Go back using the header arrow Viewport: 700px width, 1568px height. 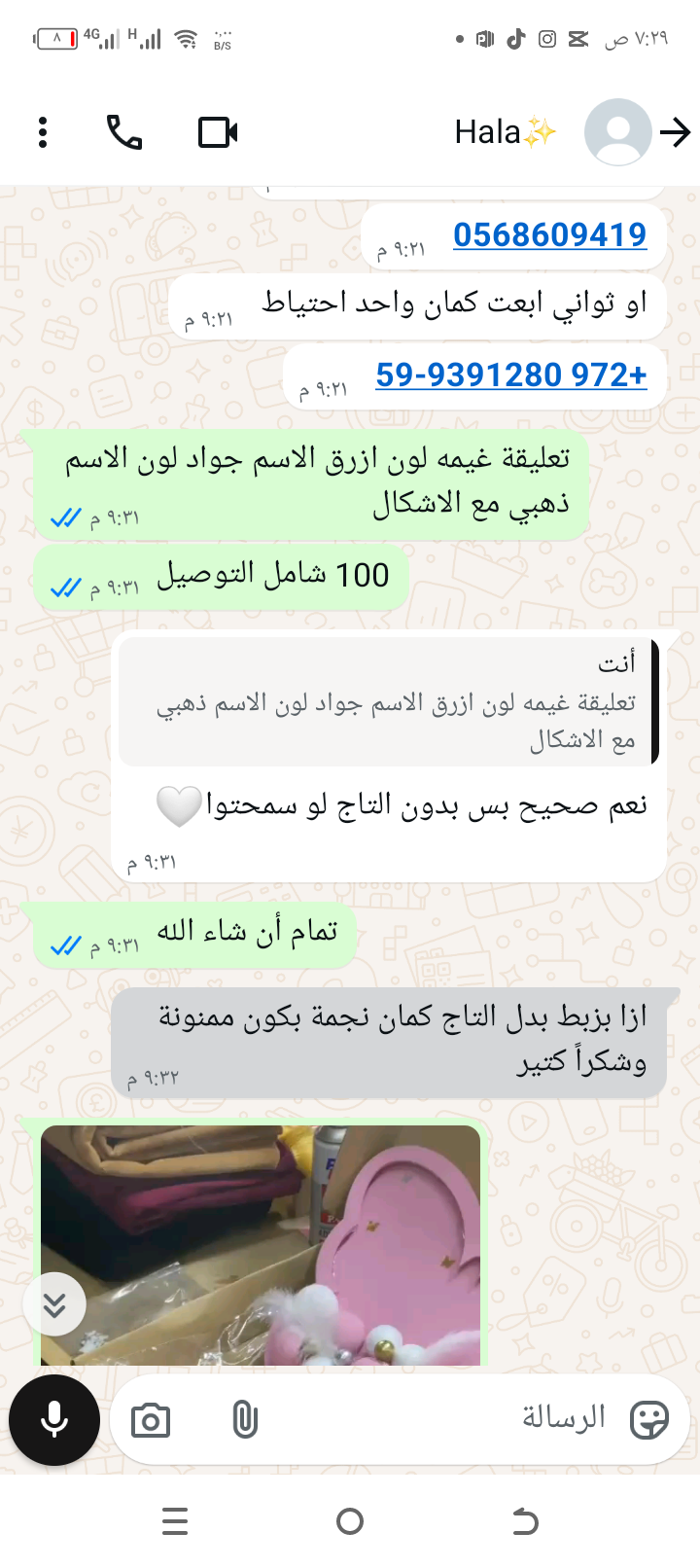(x=676, y=132)
